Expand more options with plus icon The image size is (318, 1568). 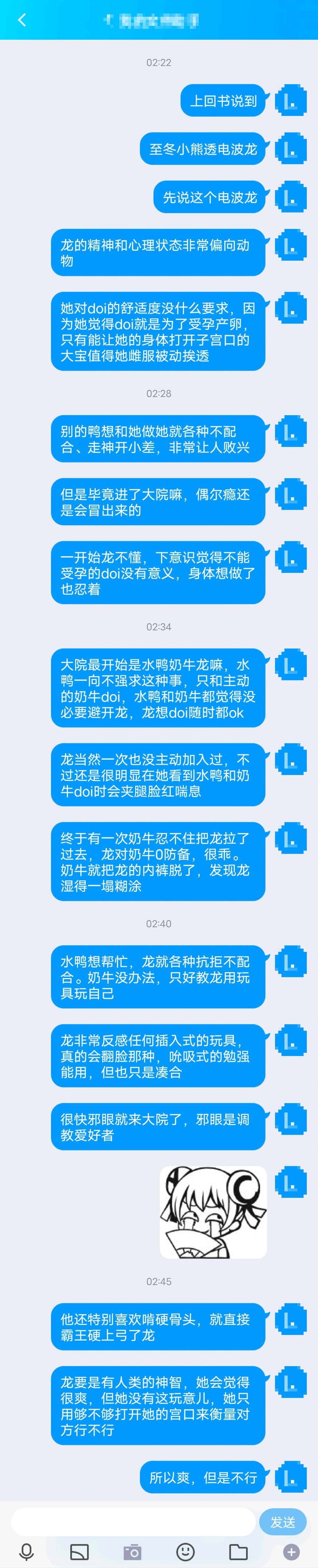coord(291,1552)
